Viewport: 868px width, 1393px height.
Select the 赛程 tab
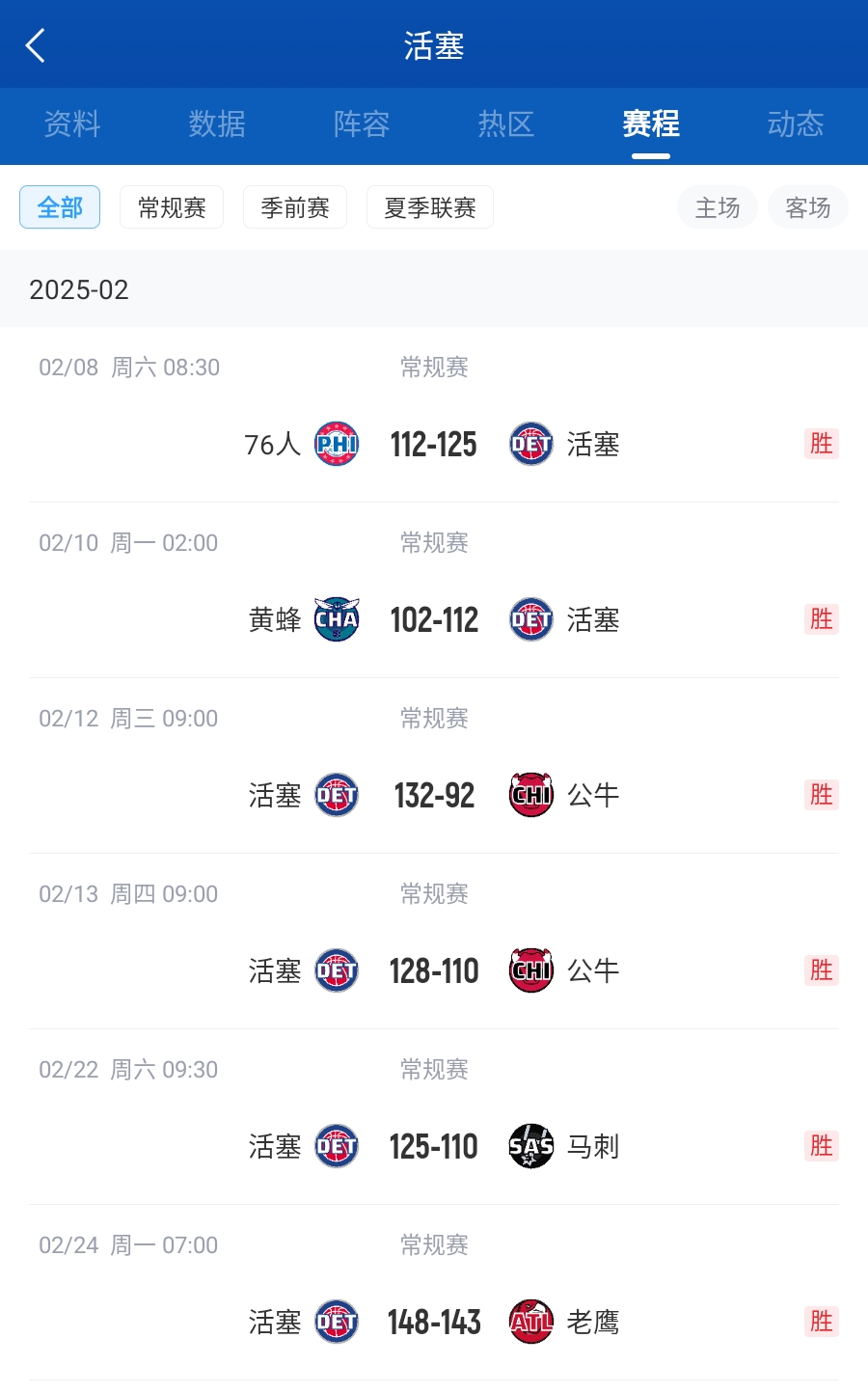pos(651,124)
